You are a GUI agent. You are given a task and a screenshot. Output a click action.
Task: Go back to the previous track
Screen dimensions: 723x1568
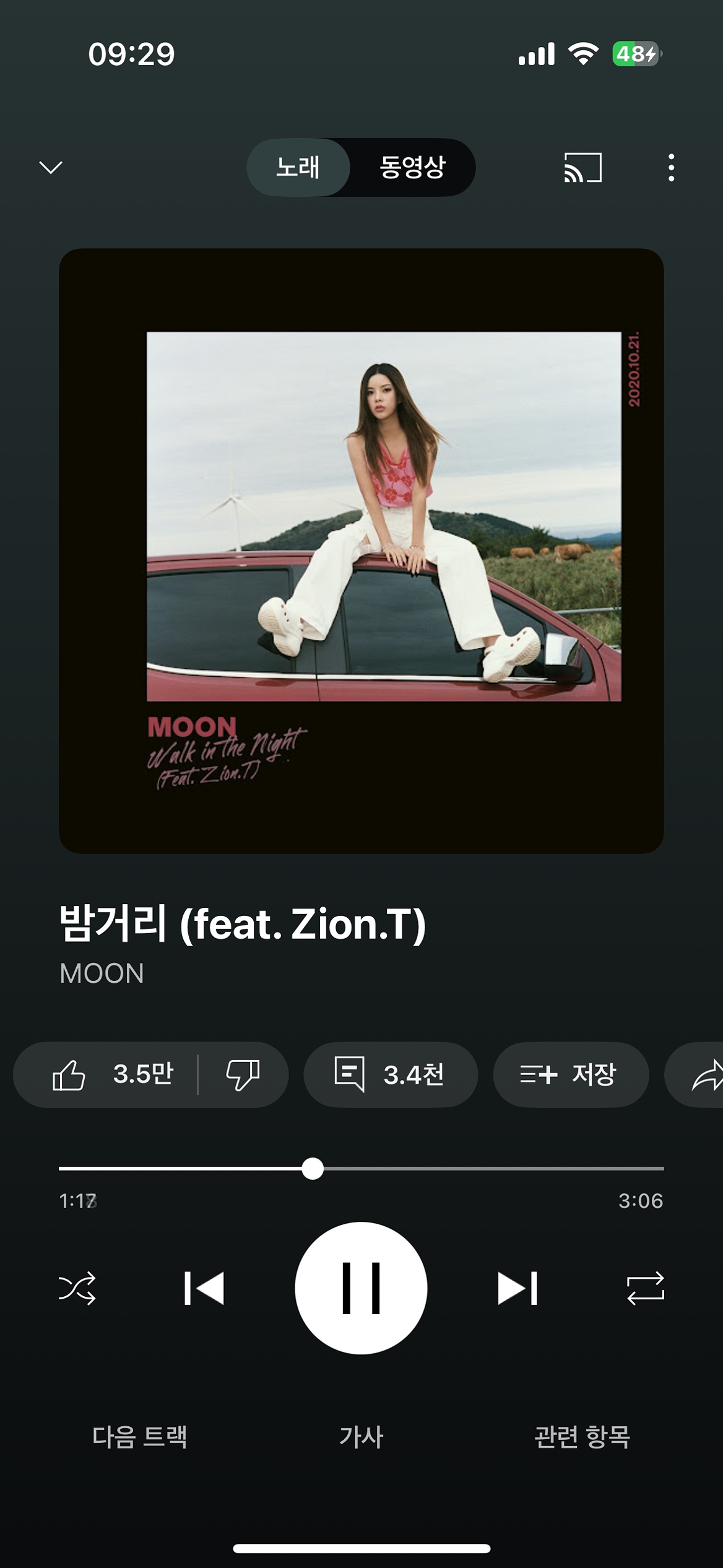coord(204,1288)
